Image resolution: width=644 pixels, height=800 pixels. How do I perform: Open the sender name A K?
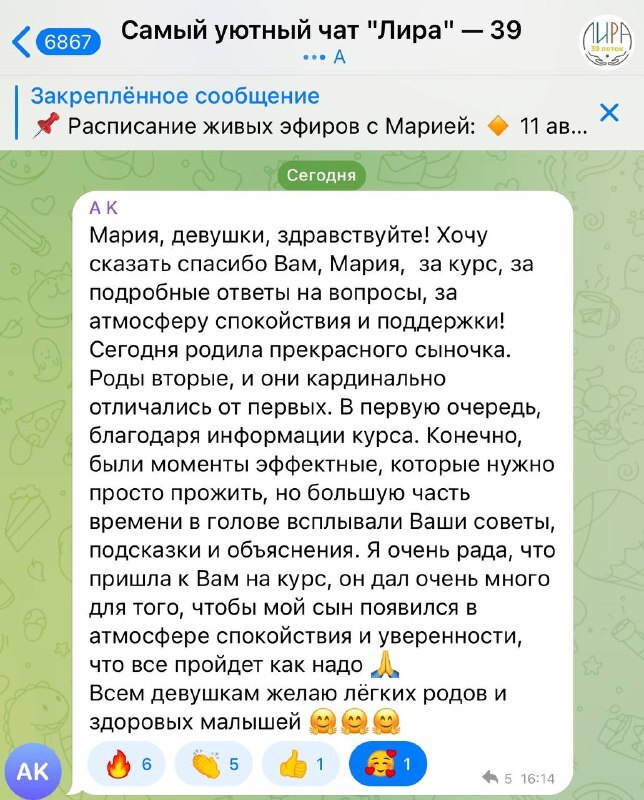pyautogui.click(x=103, y=208)
